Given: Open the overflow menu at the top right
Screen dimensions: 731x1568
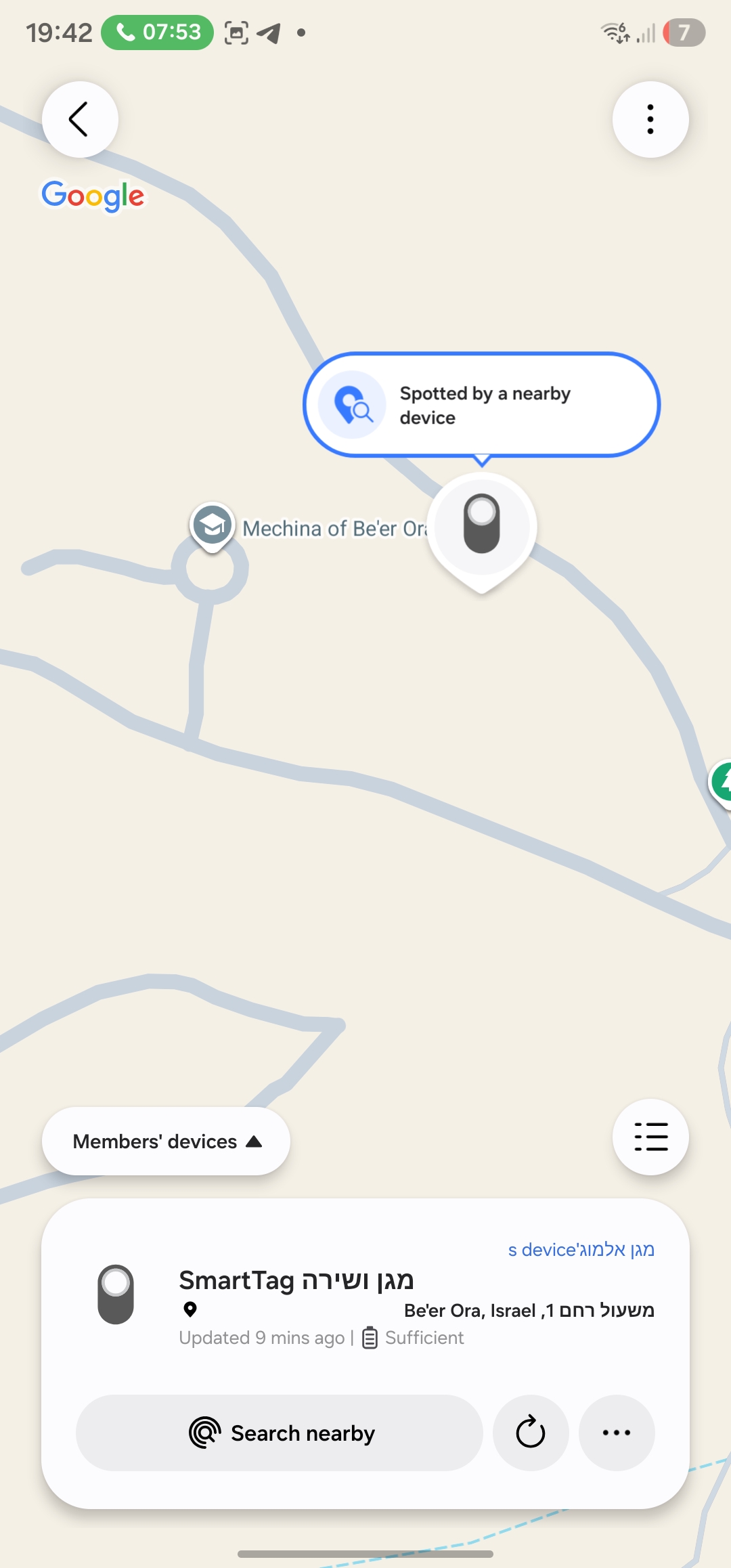Looking at the screenshot, I should (x=650, y=120).
